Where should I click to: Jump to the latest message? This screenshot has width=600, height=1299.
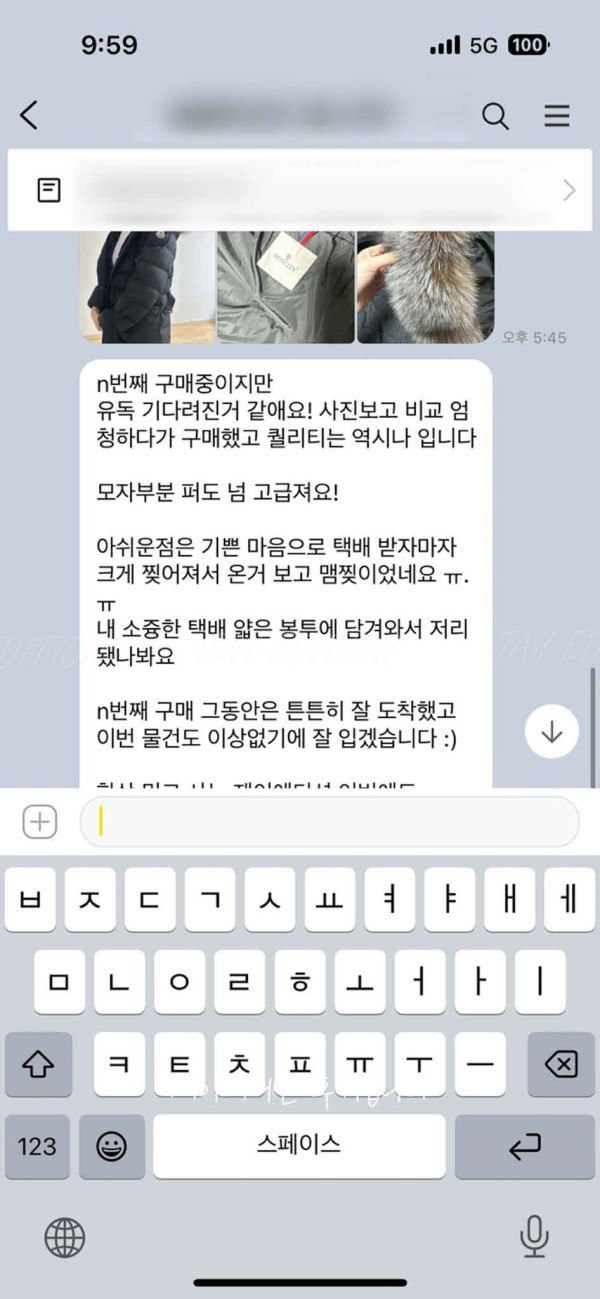(552, 732)
